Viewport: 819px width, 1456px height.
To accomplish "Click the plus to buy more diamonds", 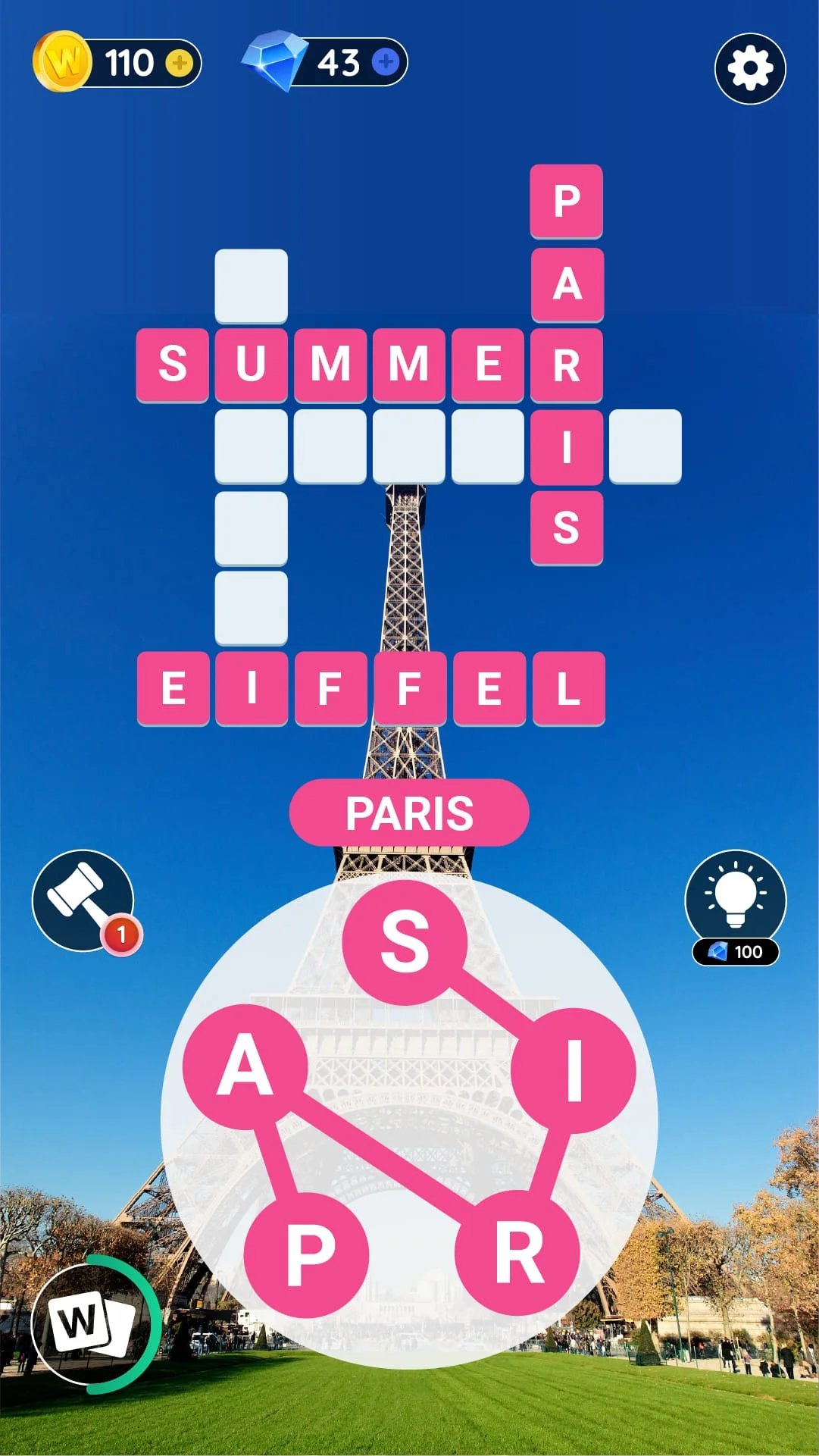I will click(386, 64).
